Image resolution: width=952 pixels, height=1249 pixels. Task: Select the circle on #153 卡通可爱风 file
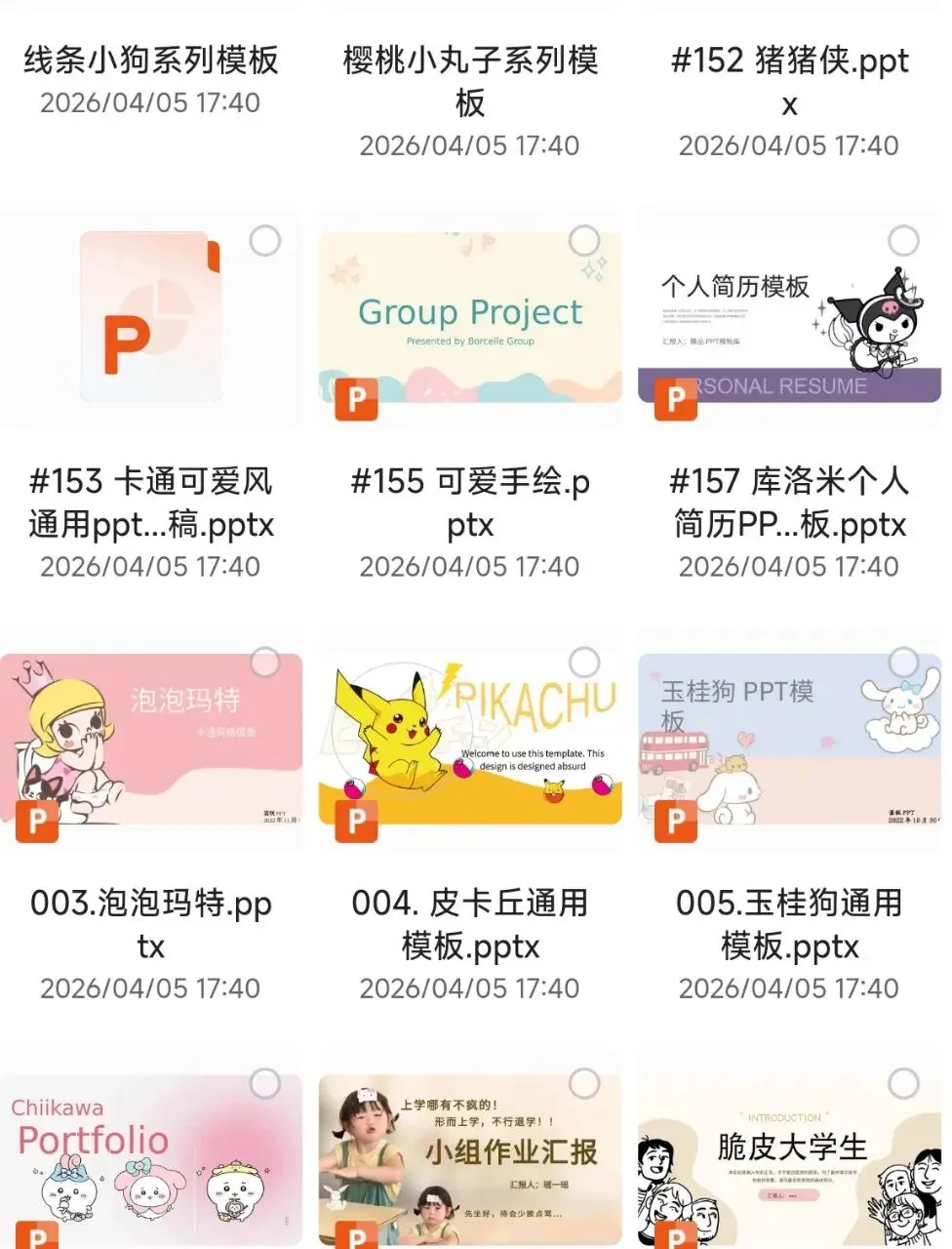(264, 241)
